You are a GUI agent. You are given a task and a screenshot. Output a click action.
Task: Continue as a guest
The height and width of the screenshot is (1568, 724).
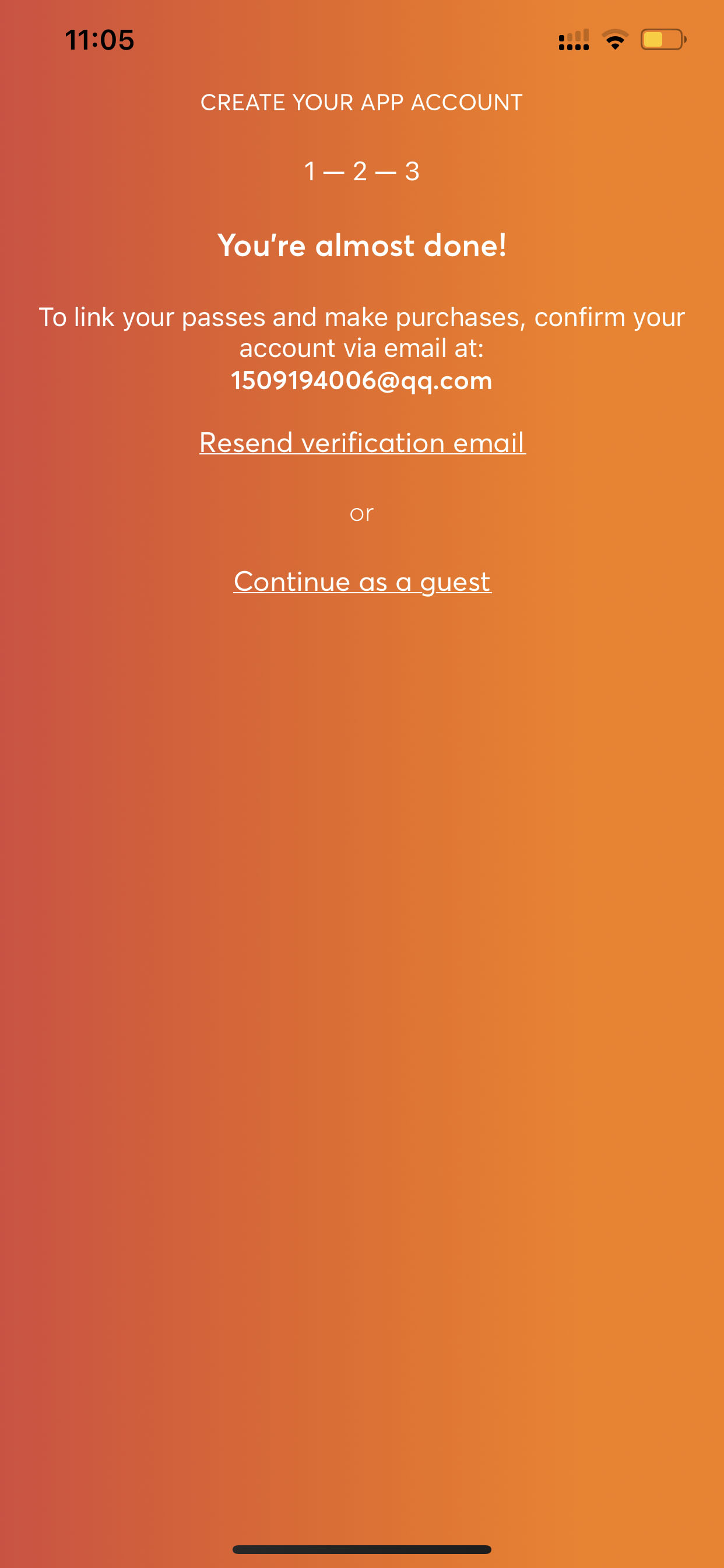[x=362, y=582]
